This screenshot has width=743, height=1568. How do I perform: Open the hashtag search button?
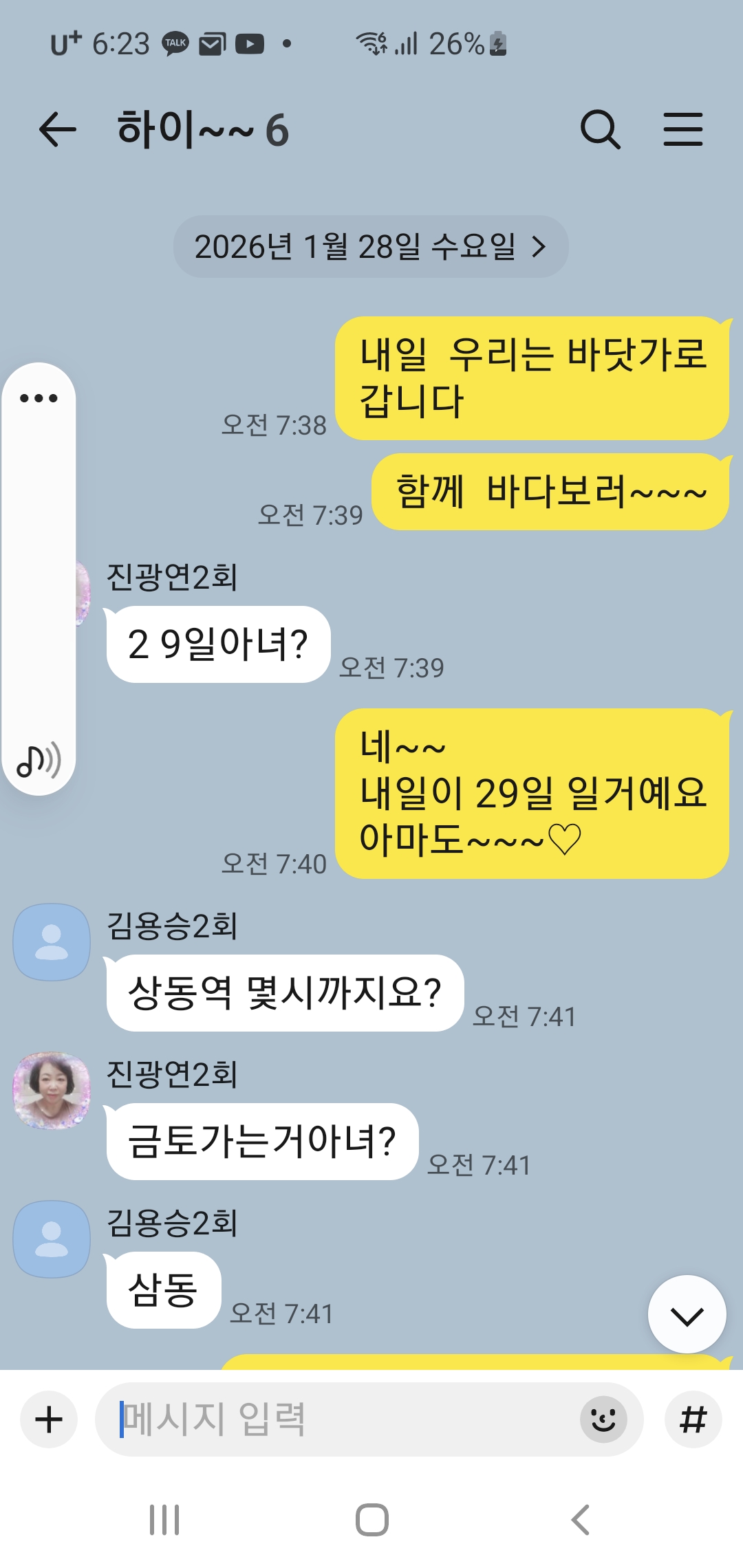[693, 1419]
